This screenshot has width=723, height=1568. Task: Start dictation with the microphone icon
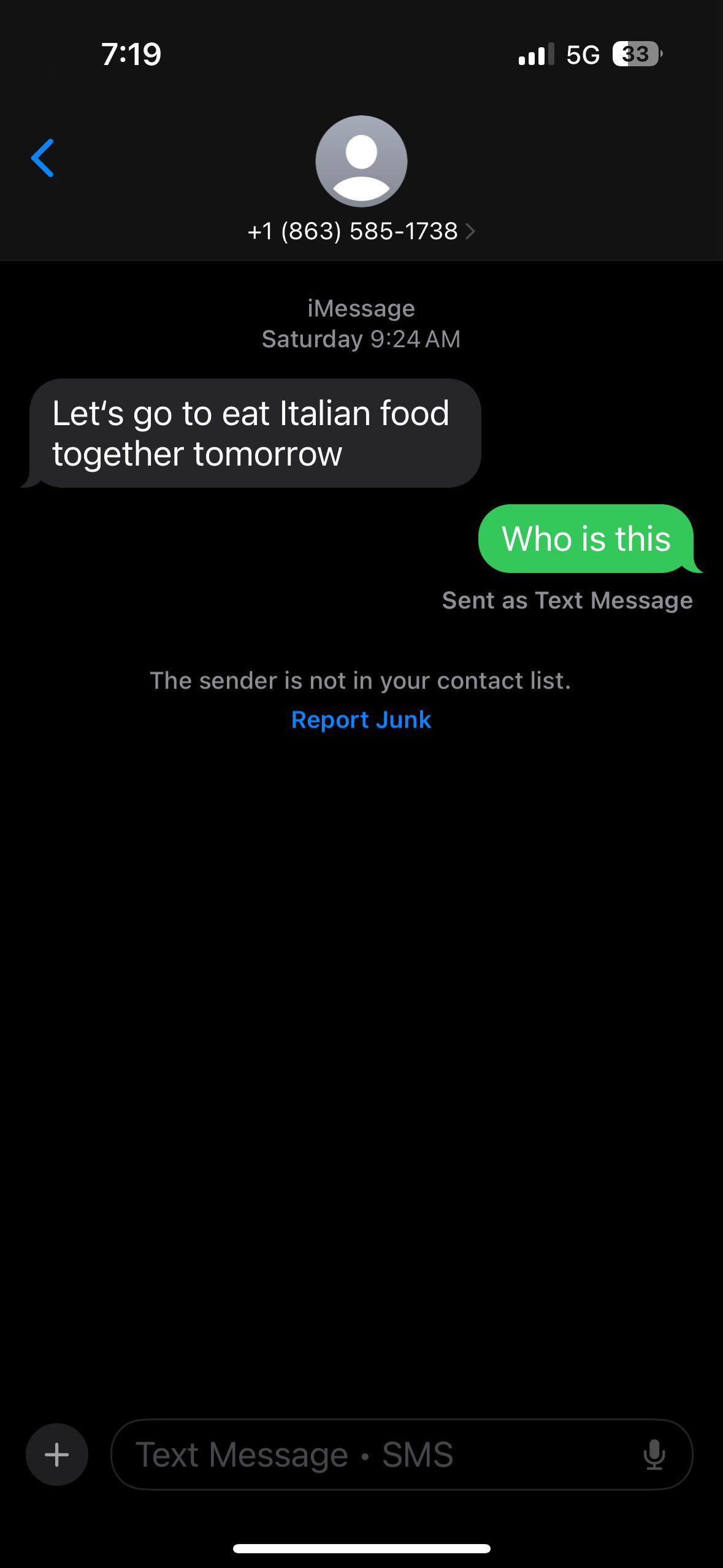point(654,1455)
